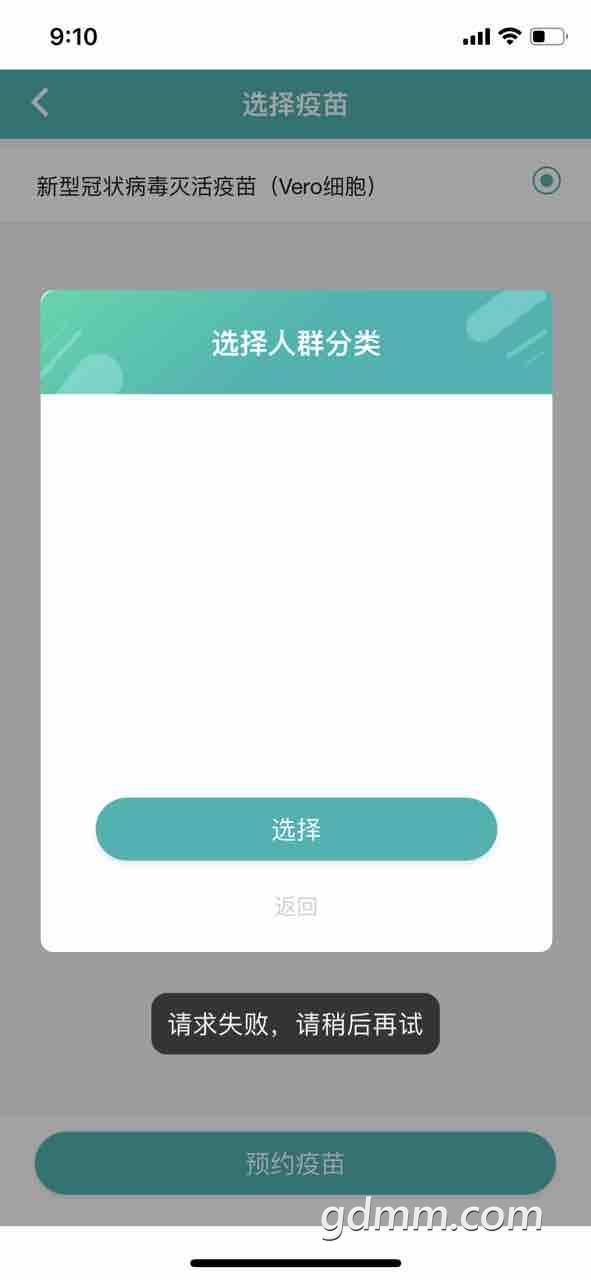The width and height of the screenshot is (591, 1280).
Task: Tap the 选择 button in the dialog
Action: click(x=296, y=829)
